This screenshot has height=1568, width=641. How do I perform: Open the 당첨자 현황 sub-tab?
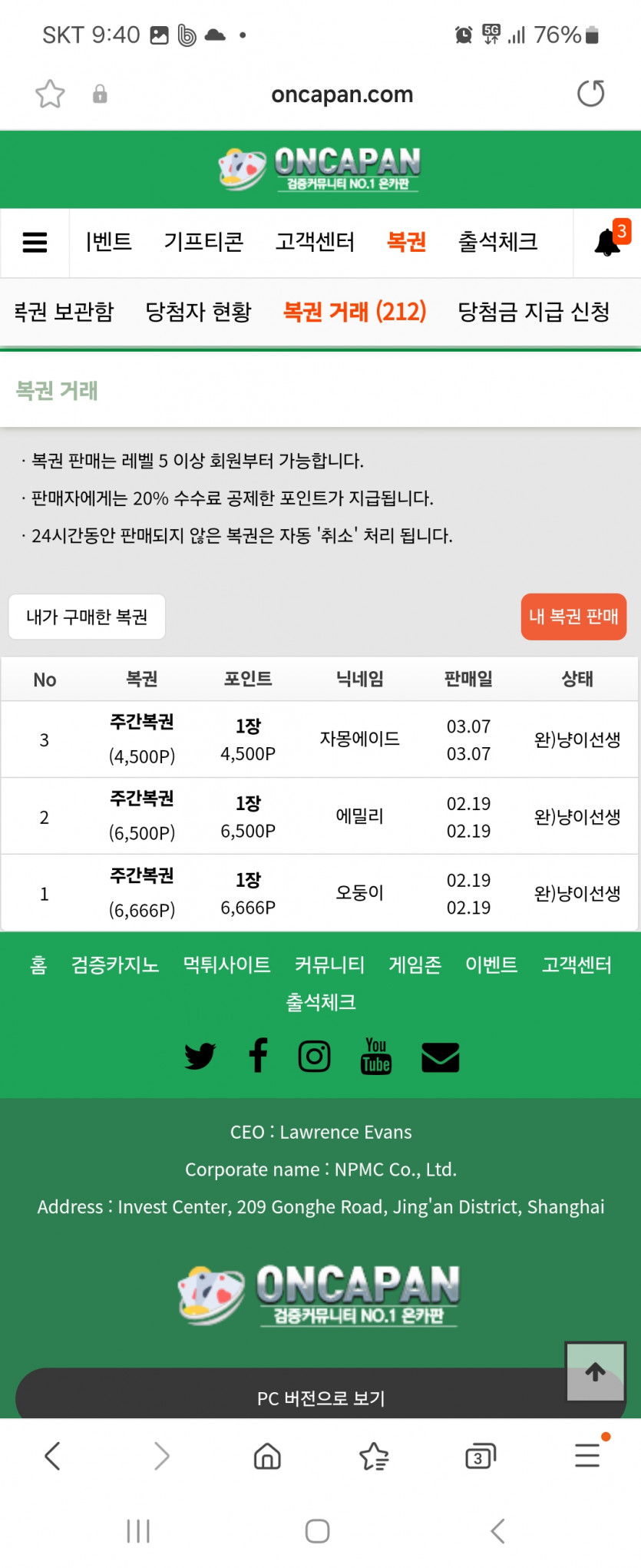point(198,312)
